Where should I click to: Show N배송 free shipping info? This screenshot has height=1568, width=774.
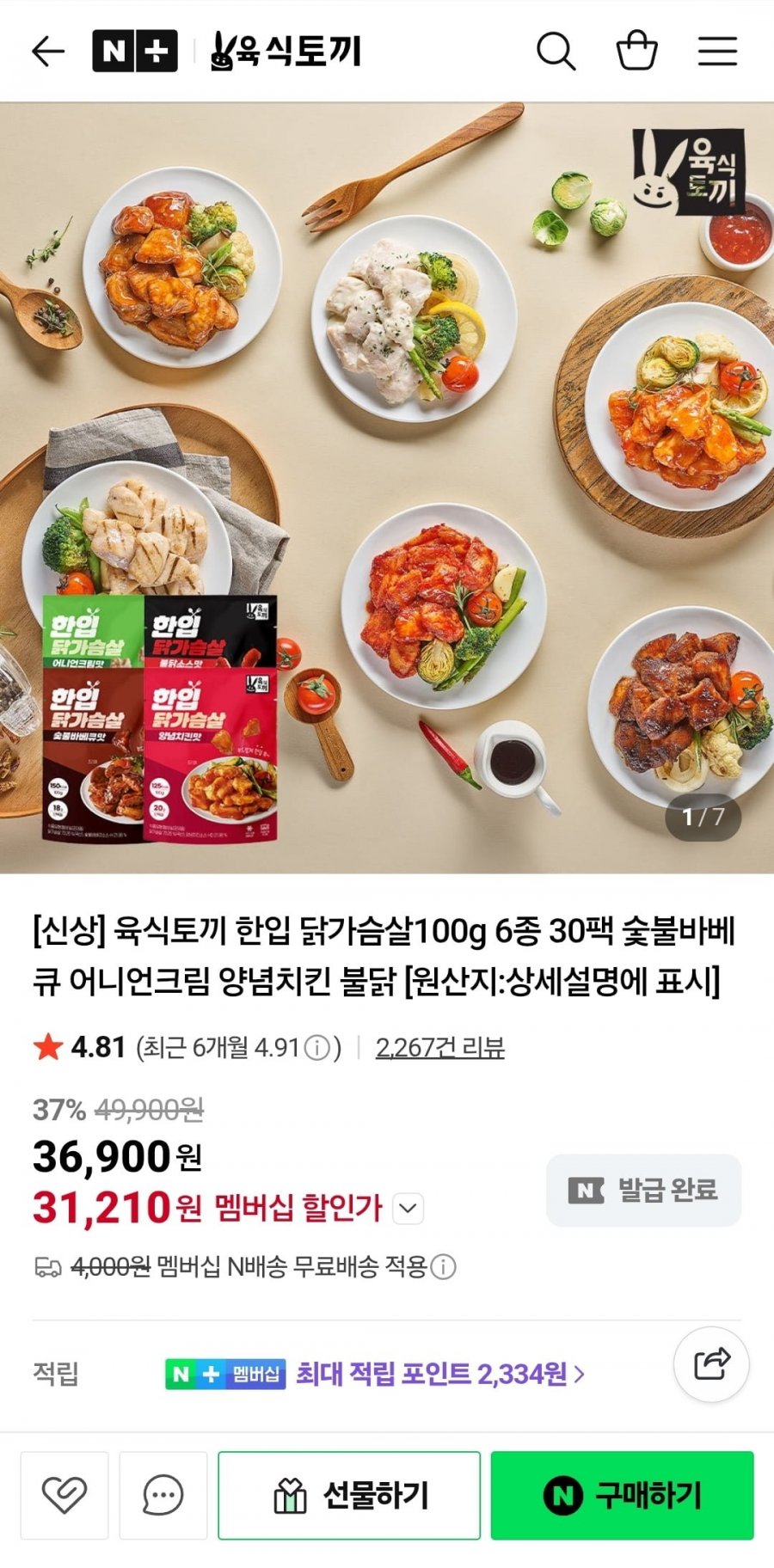tap(444, 1266)
